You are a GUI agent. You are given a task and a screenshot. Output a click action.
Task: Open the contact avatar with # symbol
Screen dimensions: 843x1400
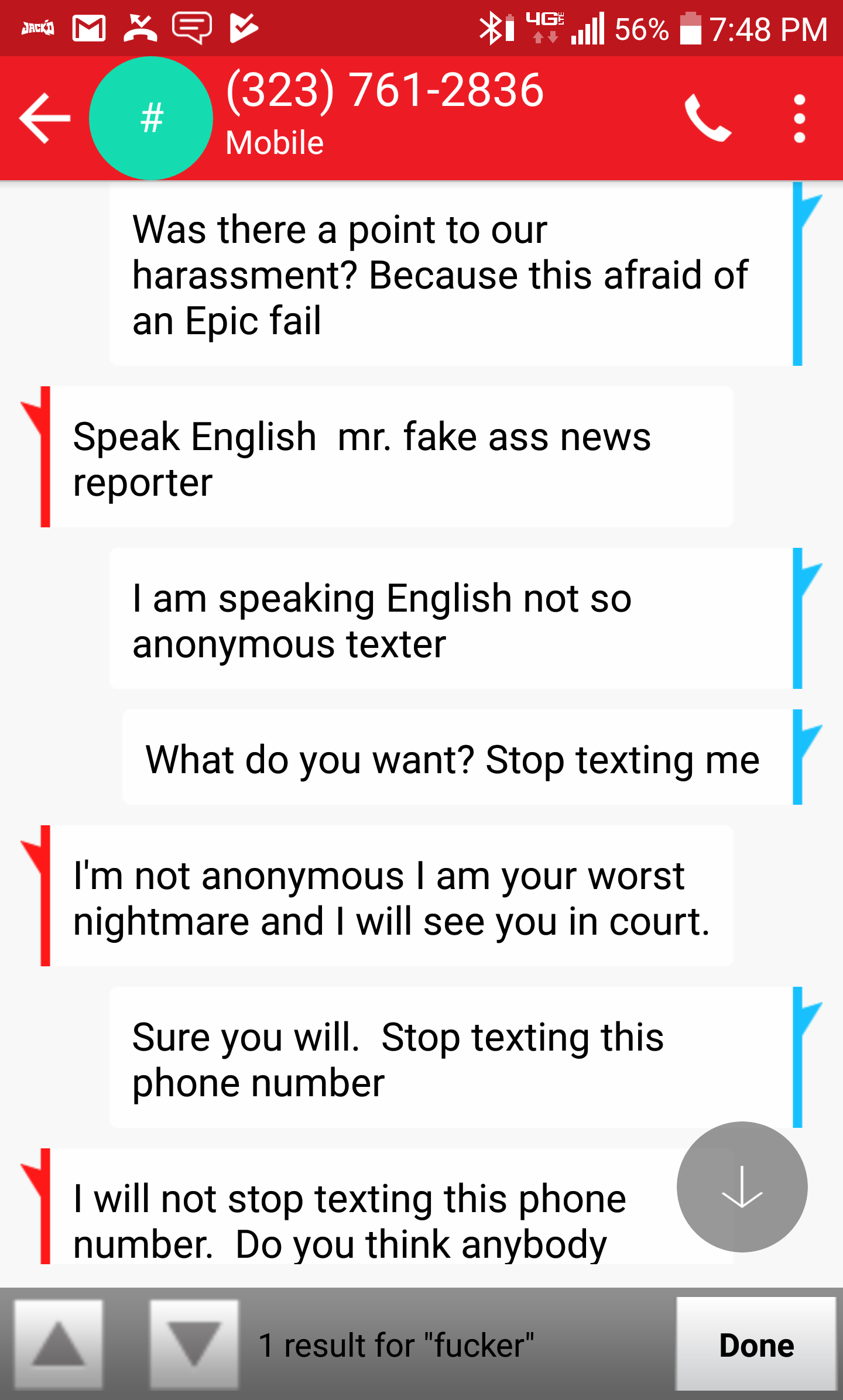point(151,118)
